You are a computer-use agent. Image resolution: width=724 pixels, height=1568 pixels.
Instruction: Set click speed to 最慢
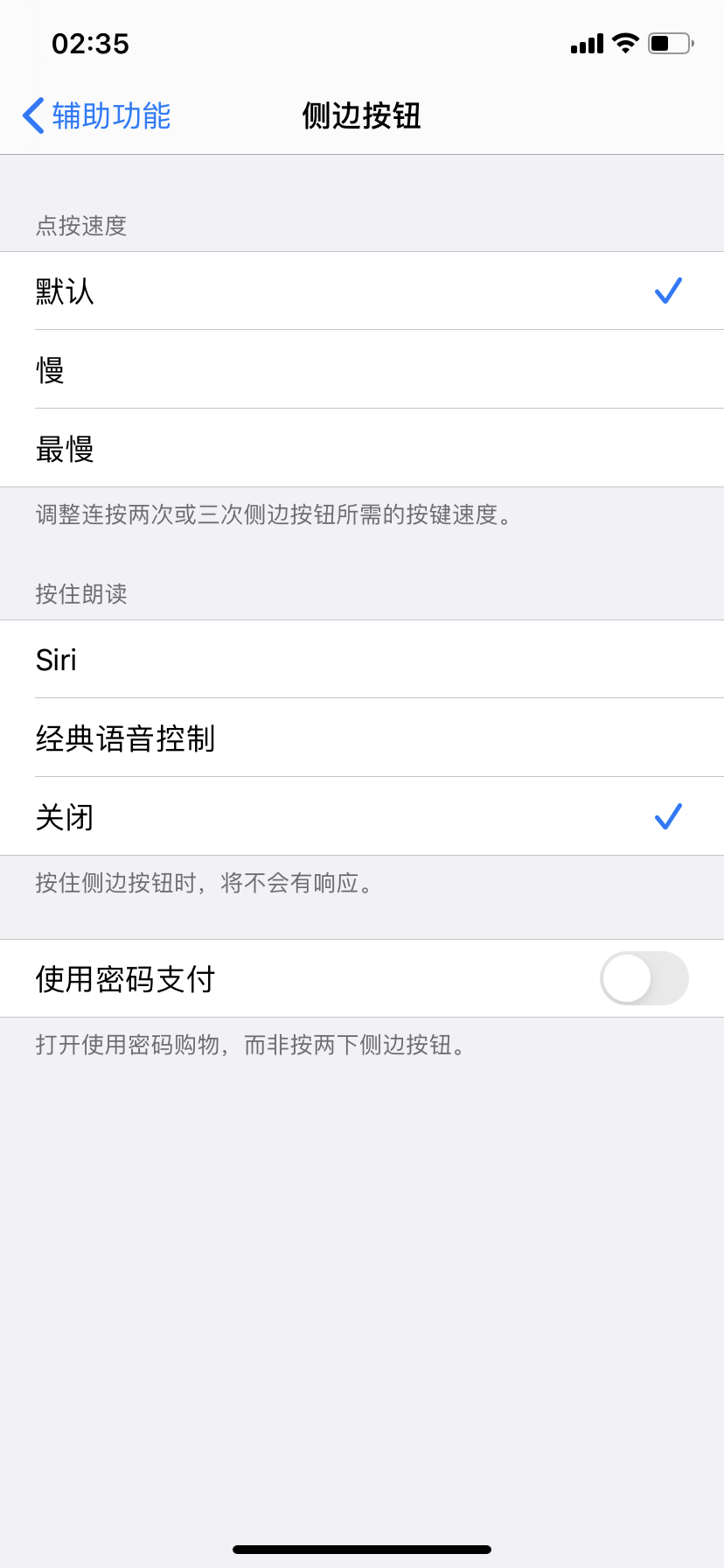pos(362,448)
